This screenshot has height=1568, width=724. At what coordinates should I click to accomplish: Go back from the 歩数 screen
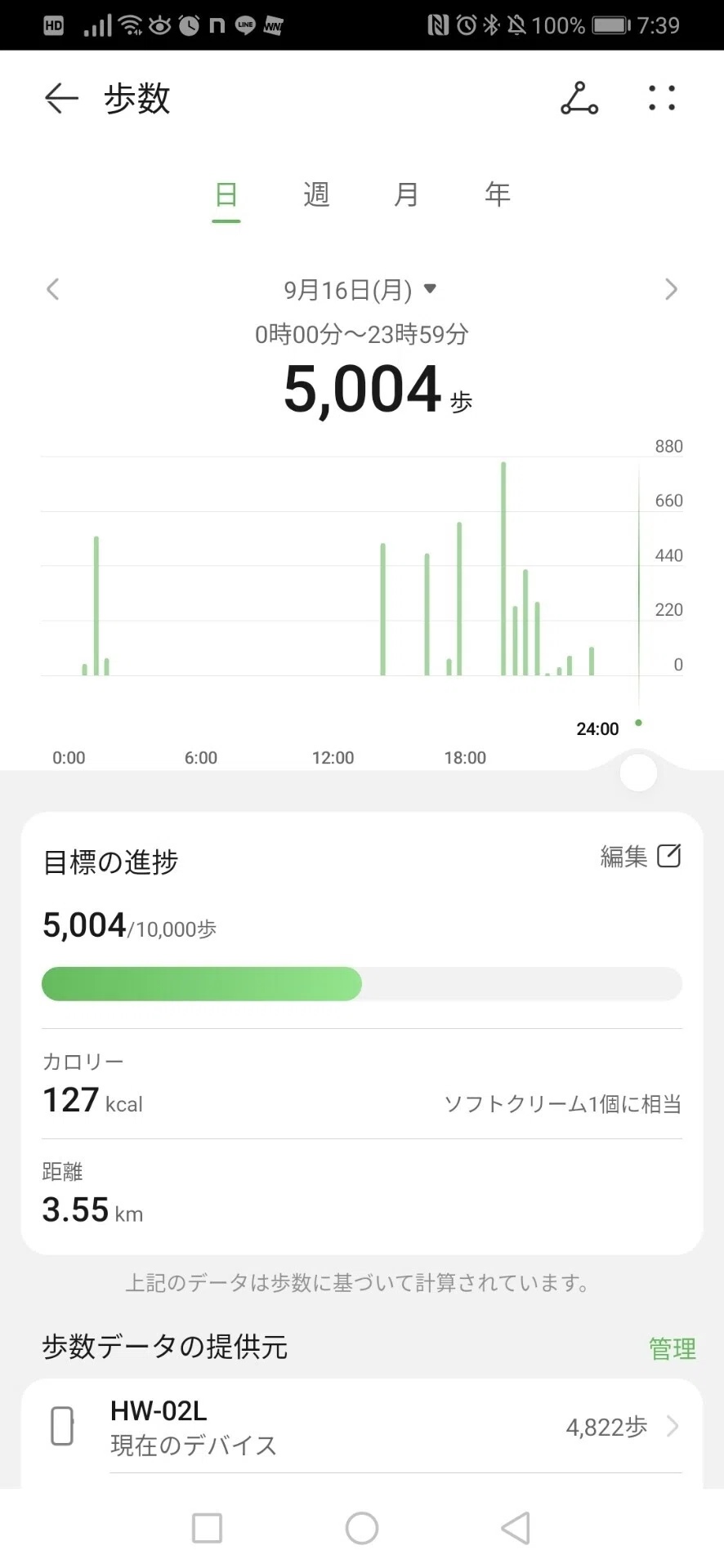click(x=61, y=99)
